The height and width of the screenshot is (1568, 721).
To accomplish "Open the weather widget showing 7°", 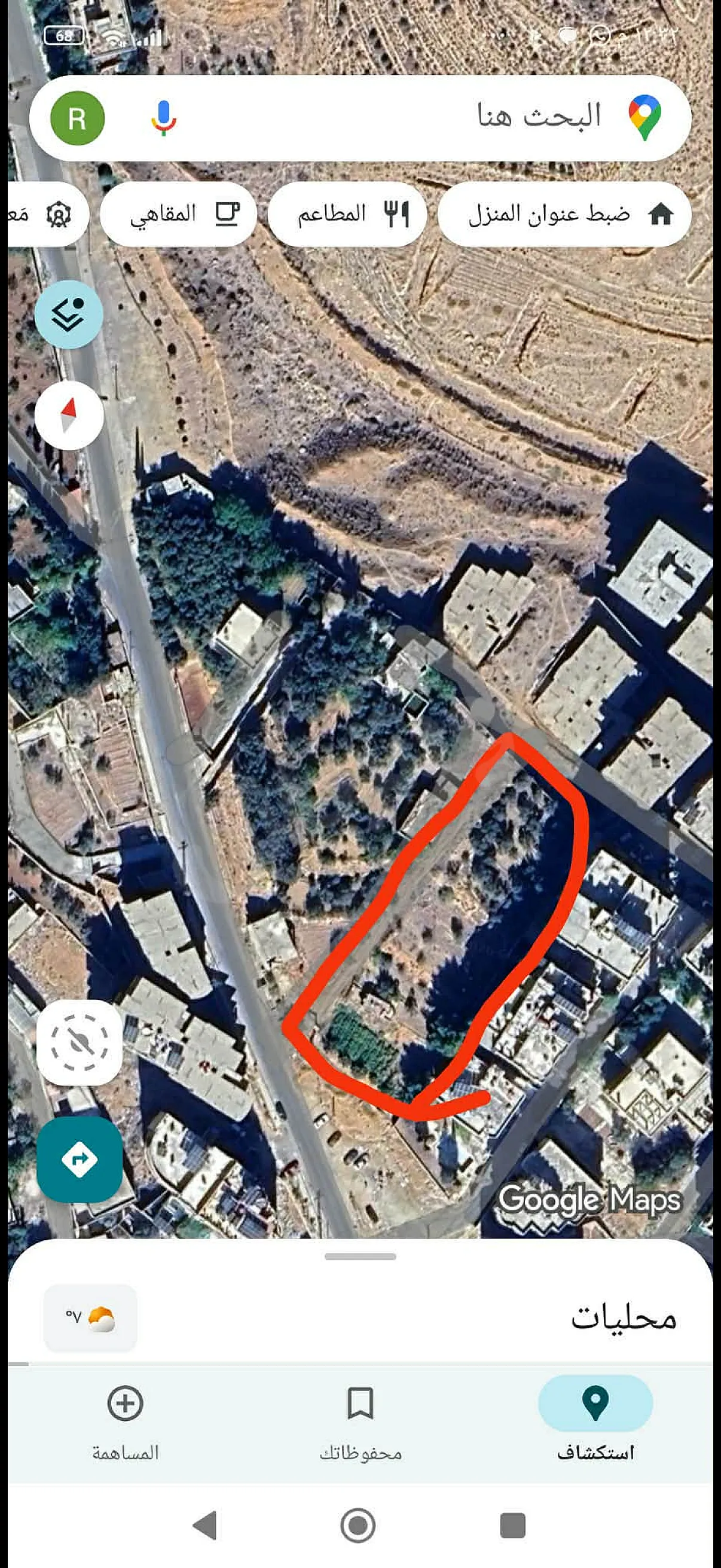I will coord(90,1318).
